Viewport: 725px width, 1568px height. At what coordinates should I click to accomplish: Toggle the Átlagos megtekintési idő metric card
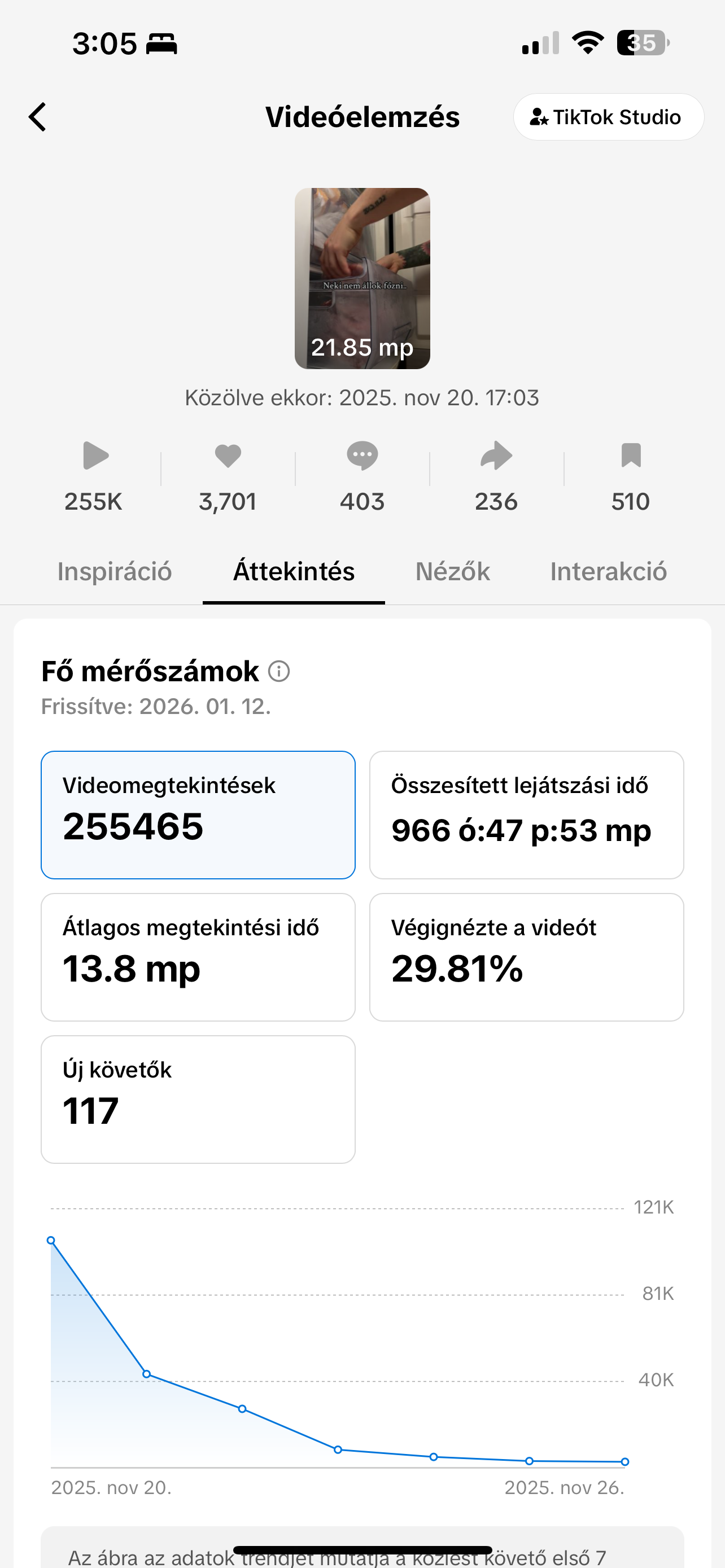197,957
